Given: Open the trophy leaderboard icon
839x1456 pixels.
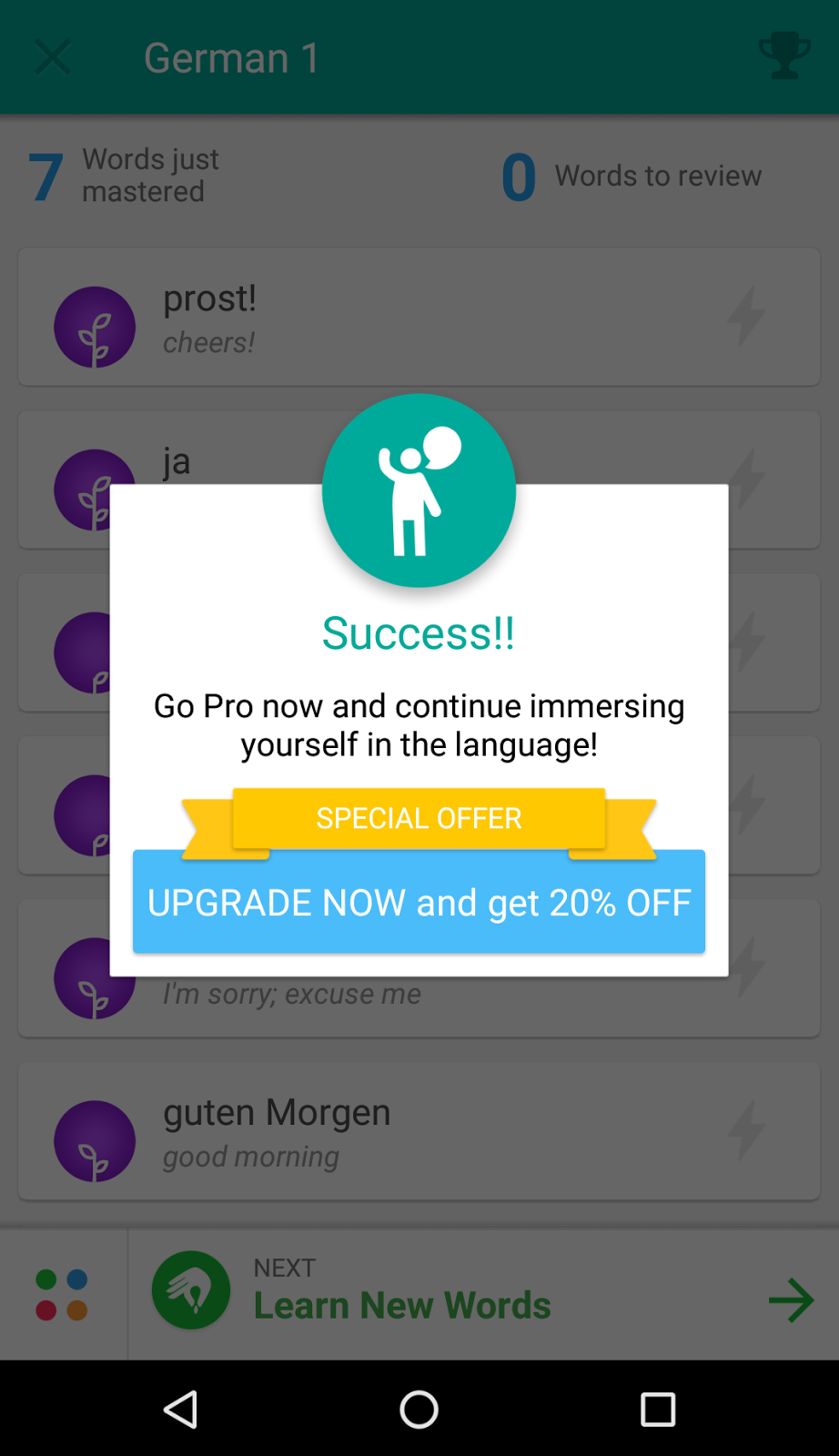Looking at the screenshot, I should coord(783,56).
